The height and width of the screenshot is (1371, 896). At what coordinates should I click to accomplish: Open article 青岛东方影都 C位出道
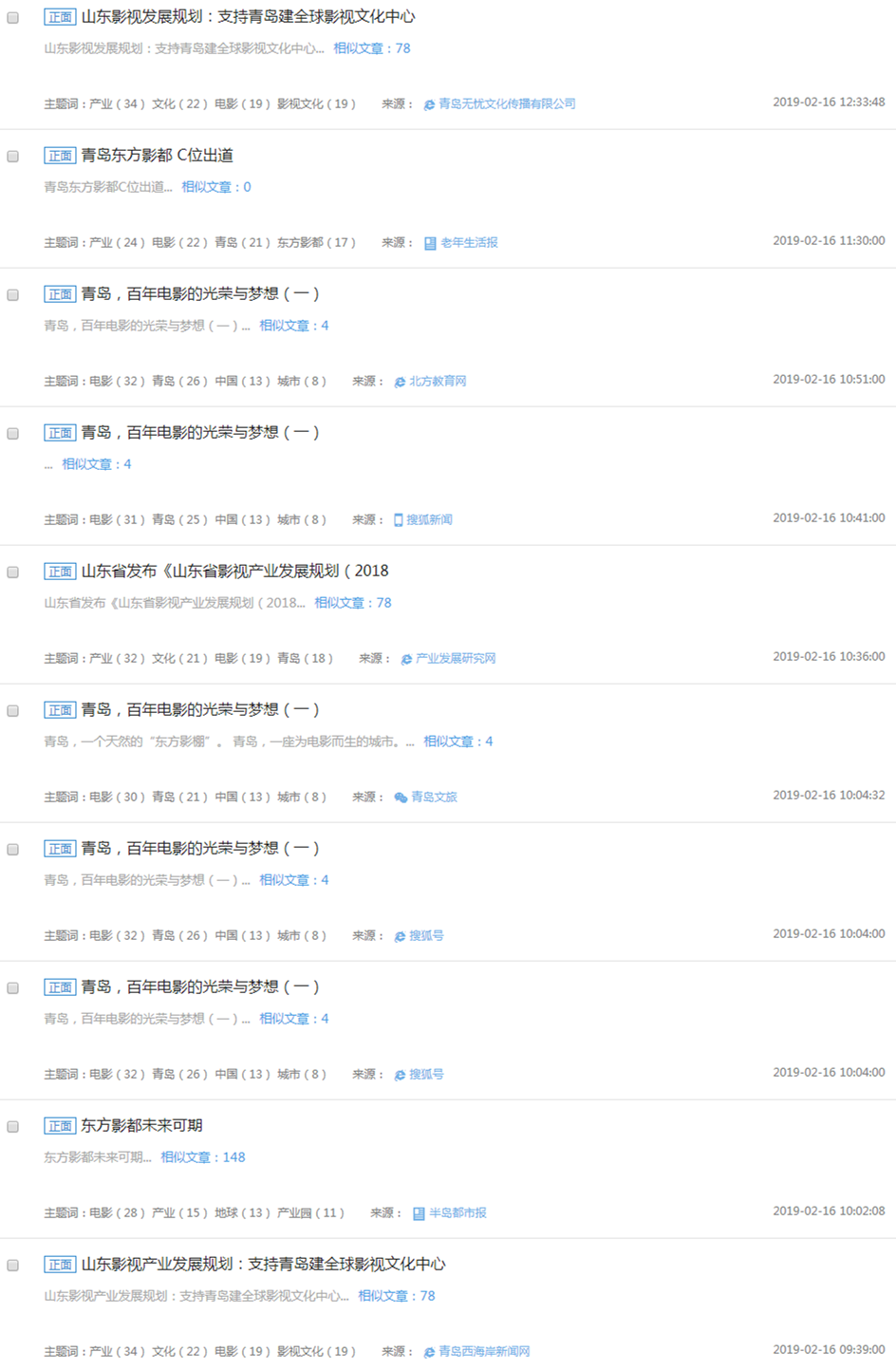[157, 156]
